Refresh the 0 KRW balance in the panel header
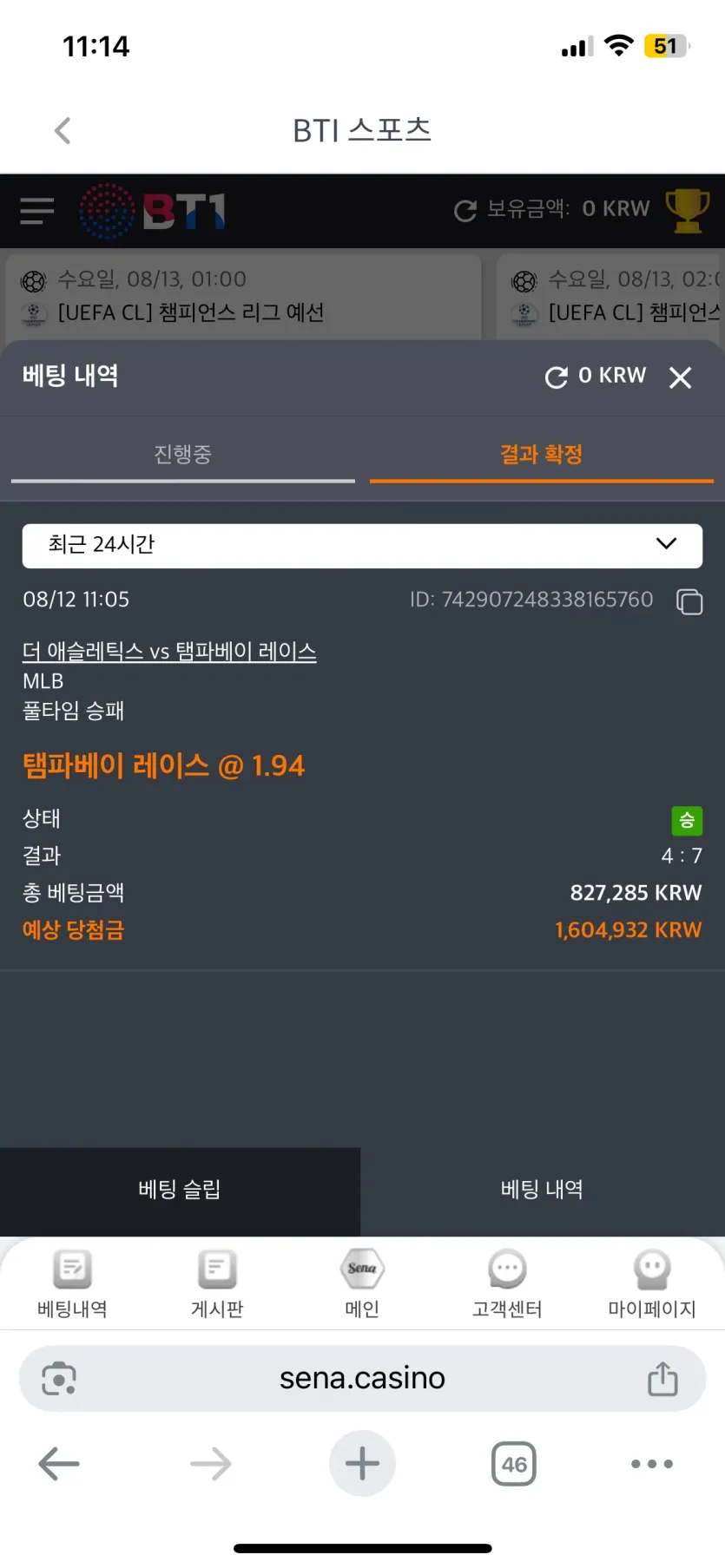The width and height of the screenshot is (725, 1568). click(556, 377)
